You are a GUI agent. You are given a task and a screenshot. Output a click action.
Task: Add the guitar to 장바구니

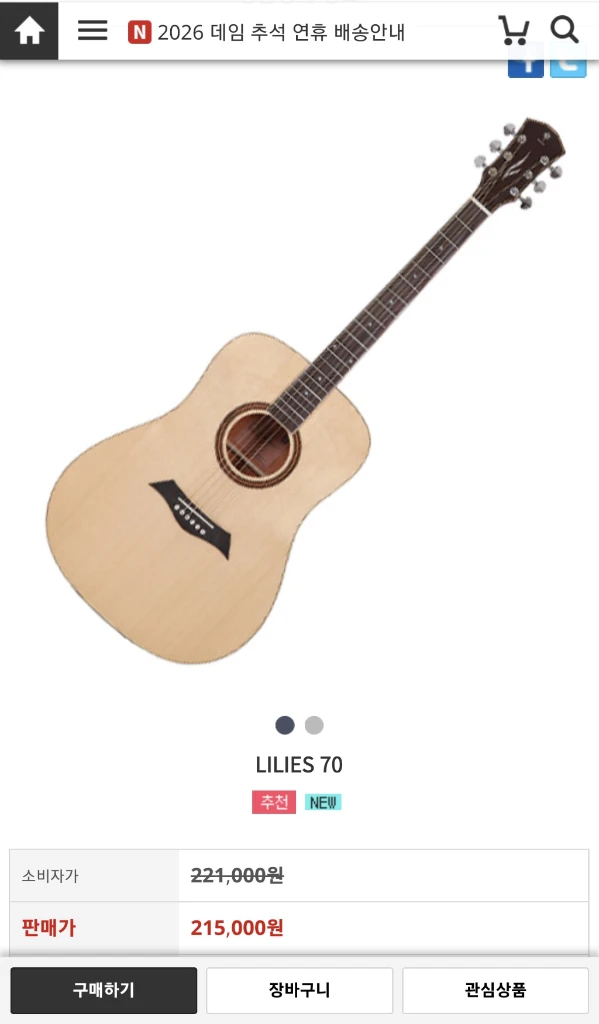(300, 990)
